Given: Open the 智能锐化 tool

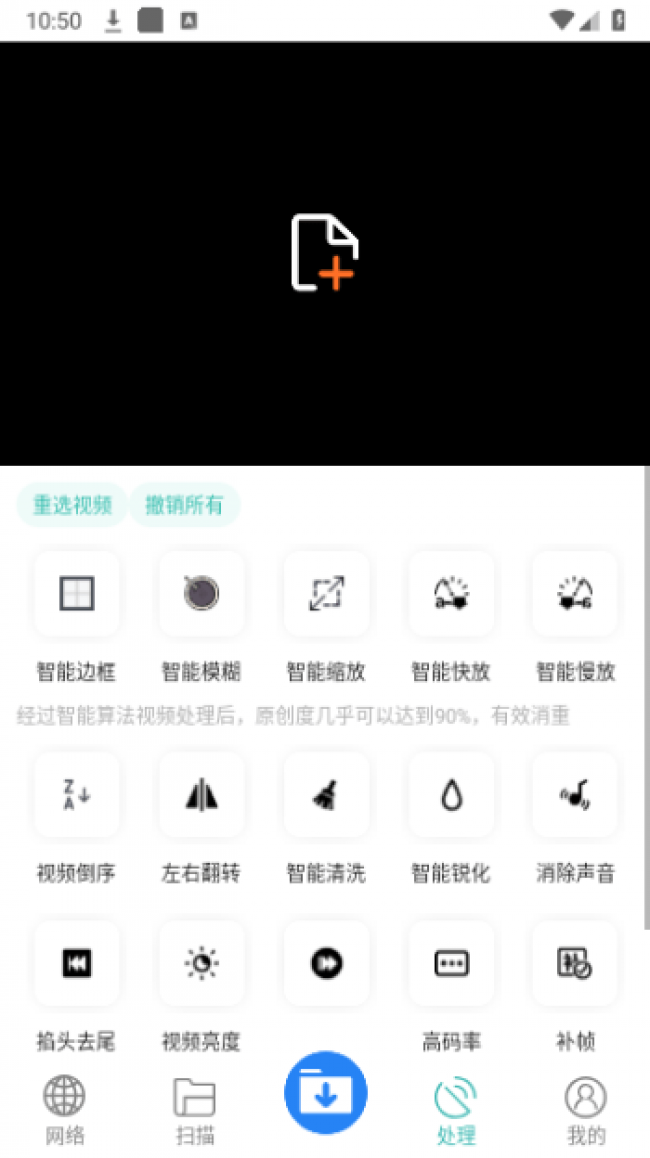Looking at the screenshot, I should [451, 795].
